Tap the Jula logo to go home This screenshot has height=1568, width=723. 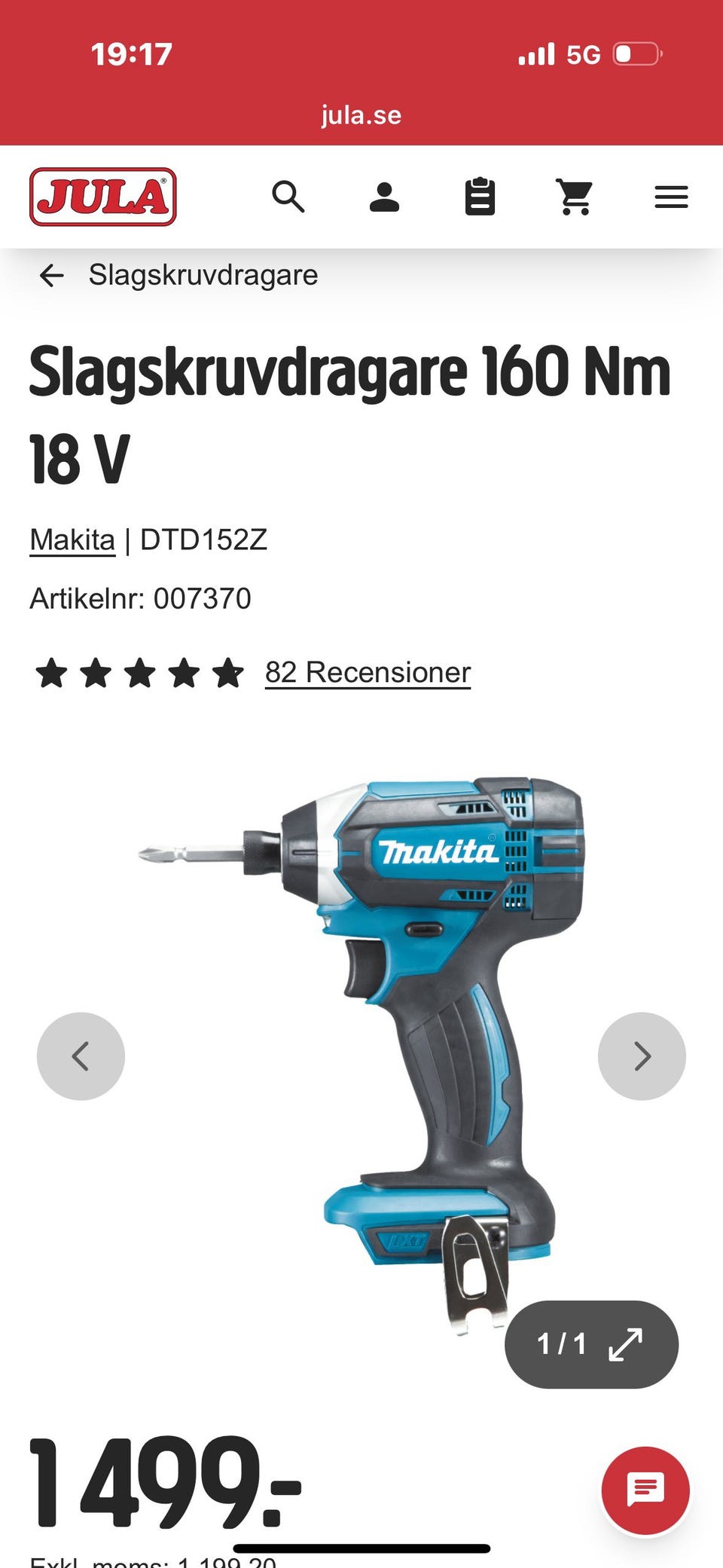click(x=103, y=197)
